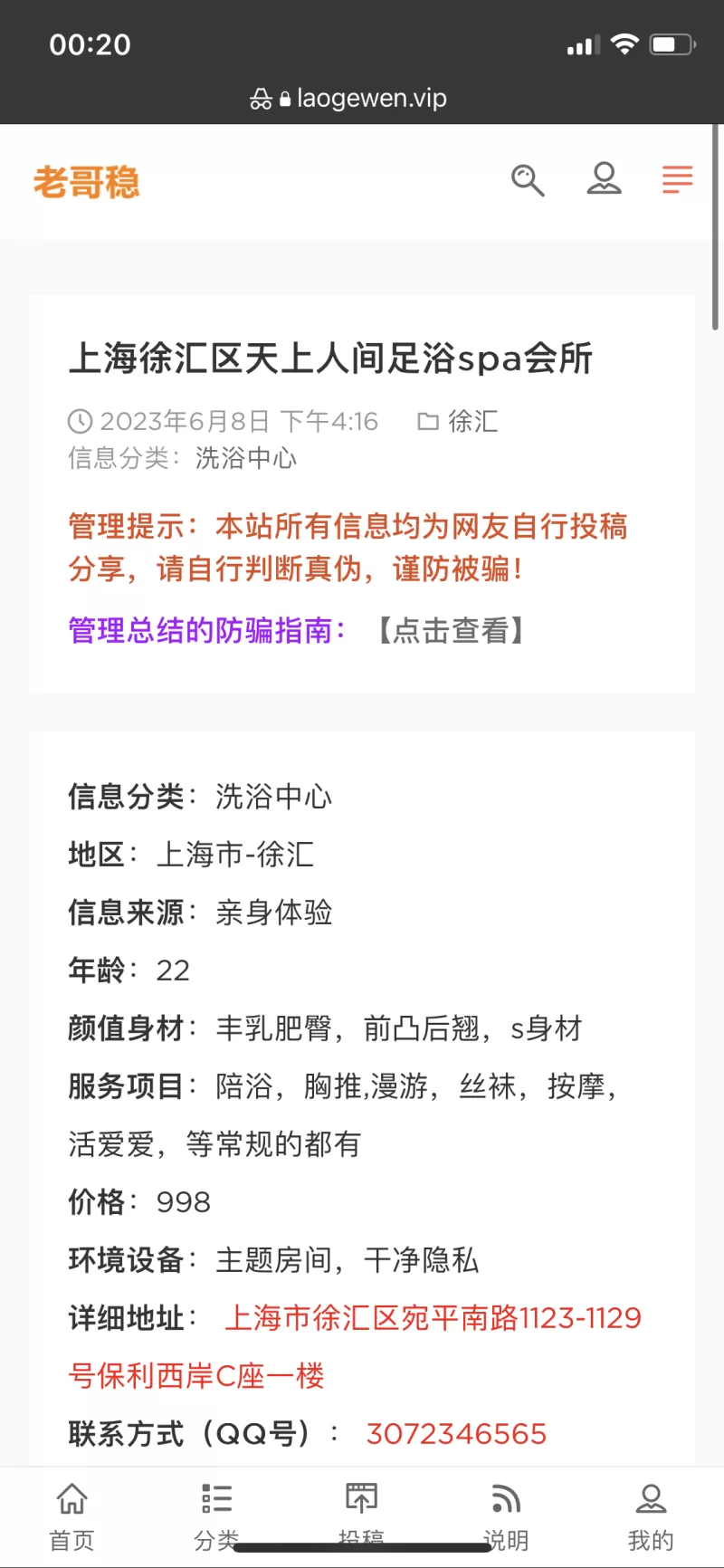This screenshot has width=724, height=1568.
Task: Open 【点击查看】 anti-scam guide link
Action: (451, 630)
